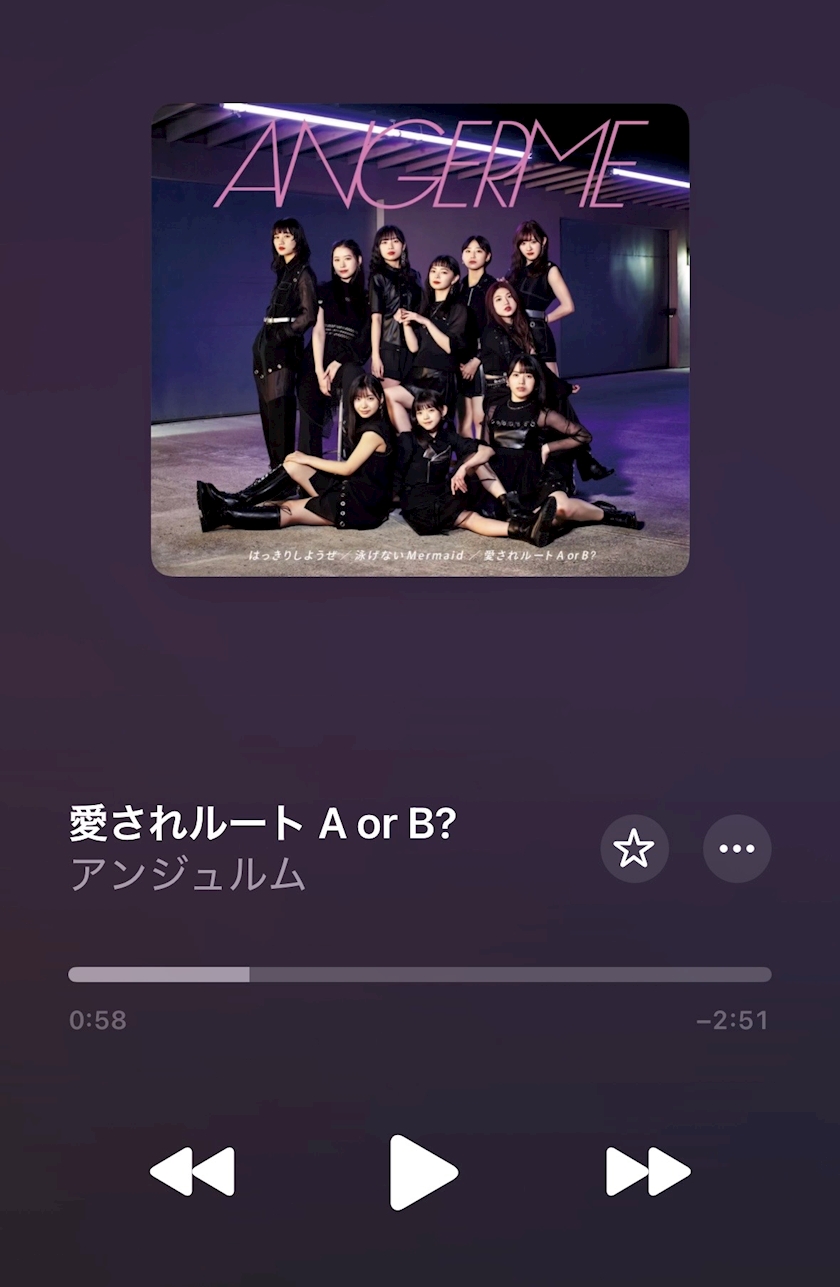
Task: Skip back to the previous track
Action: click(x=192, y=1172)
